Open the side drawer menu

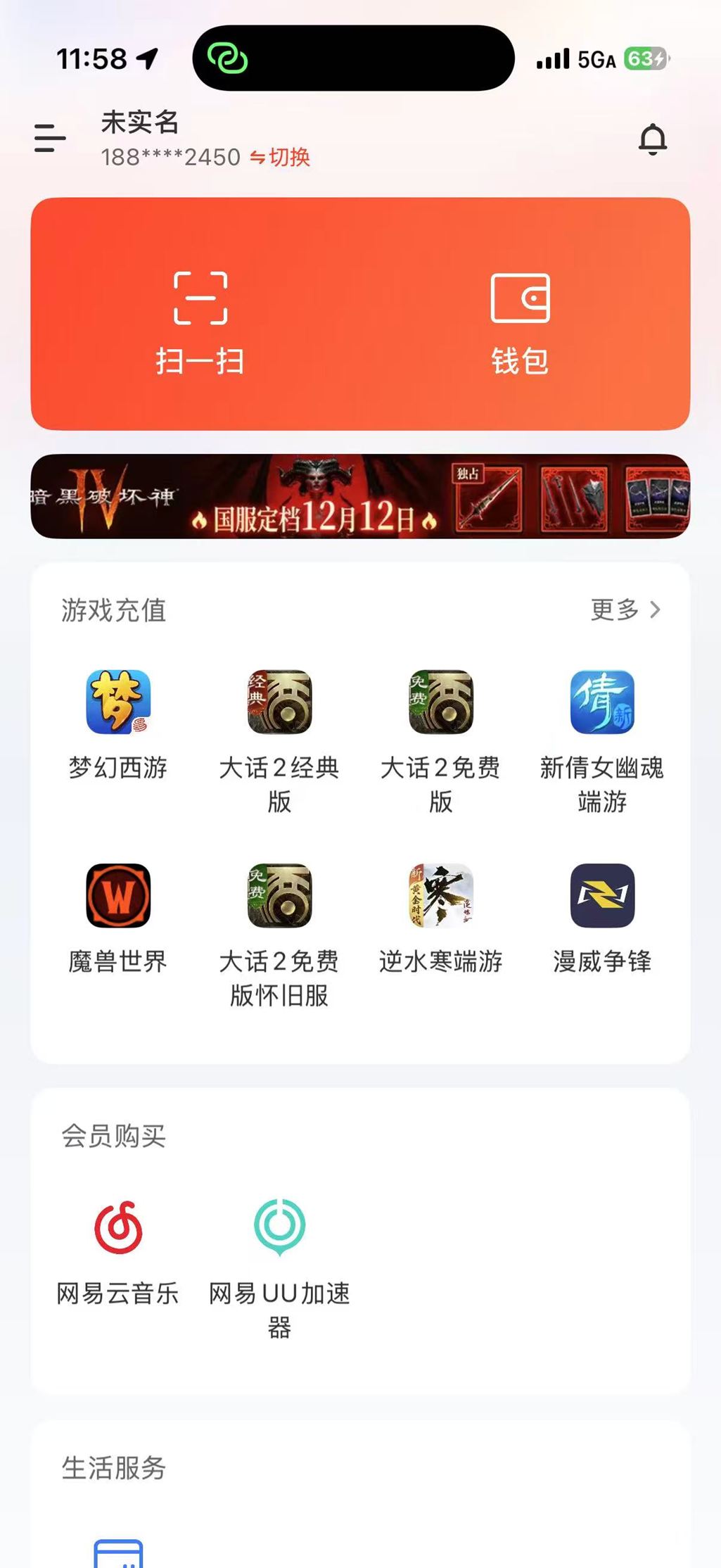pos(50,139)
